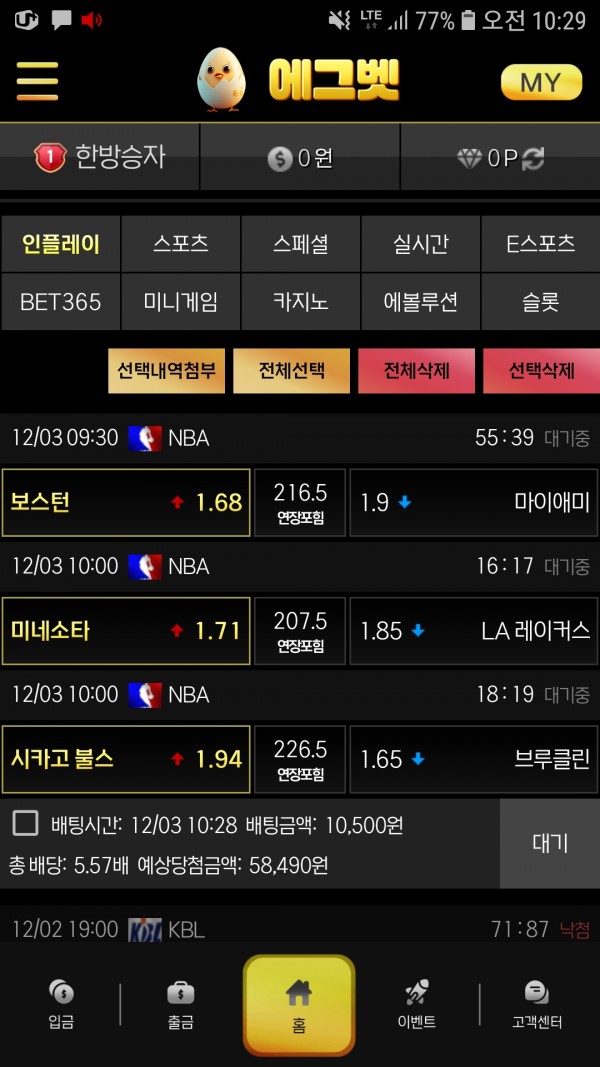Tap 선택삭제 to delete selected

click(541, 371)
